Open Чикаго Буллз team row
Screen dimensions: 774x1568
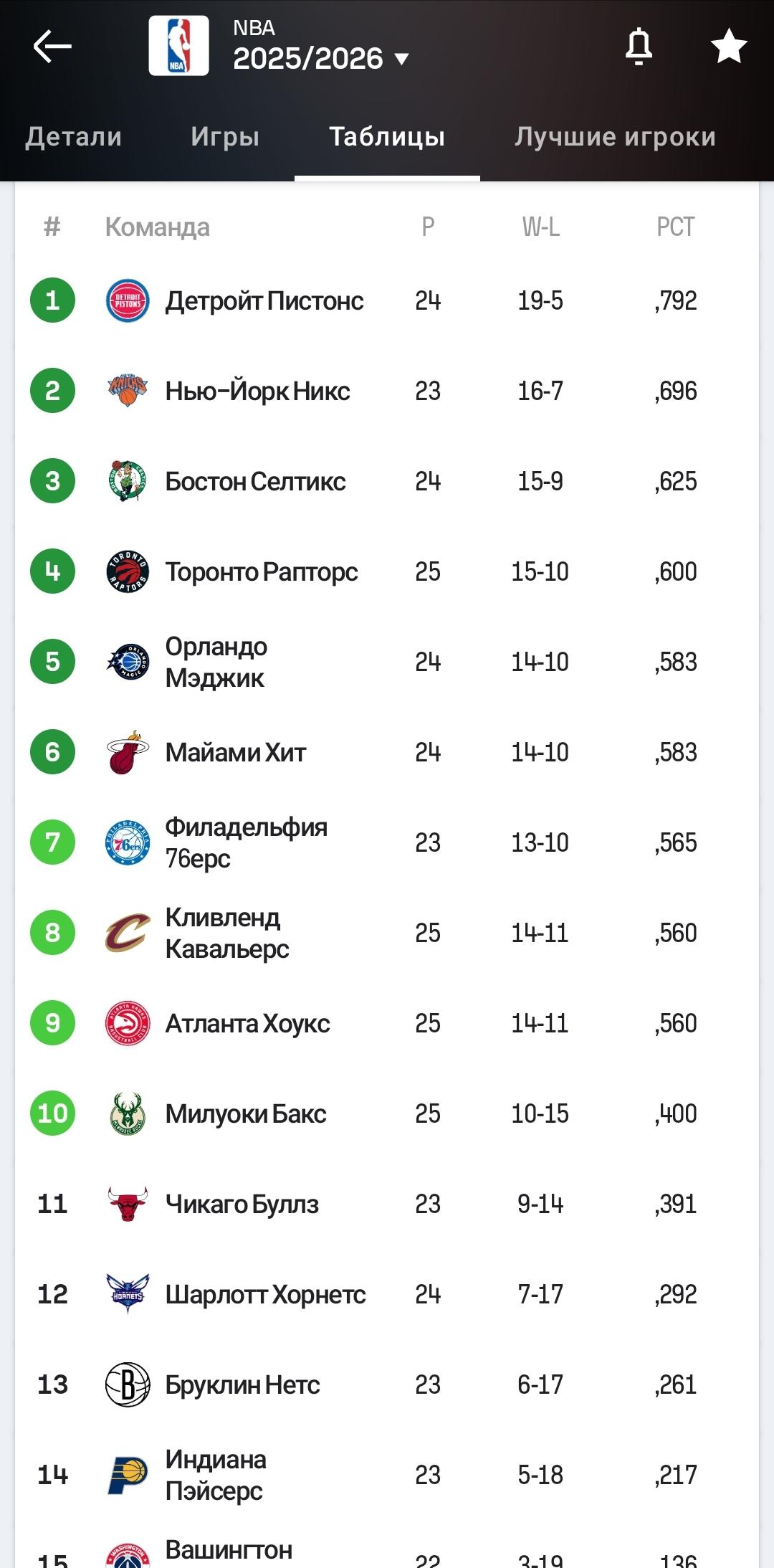(242, 1204)
